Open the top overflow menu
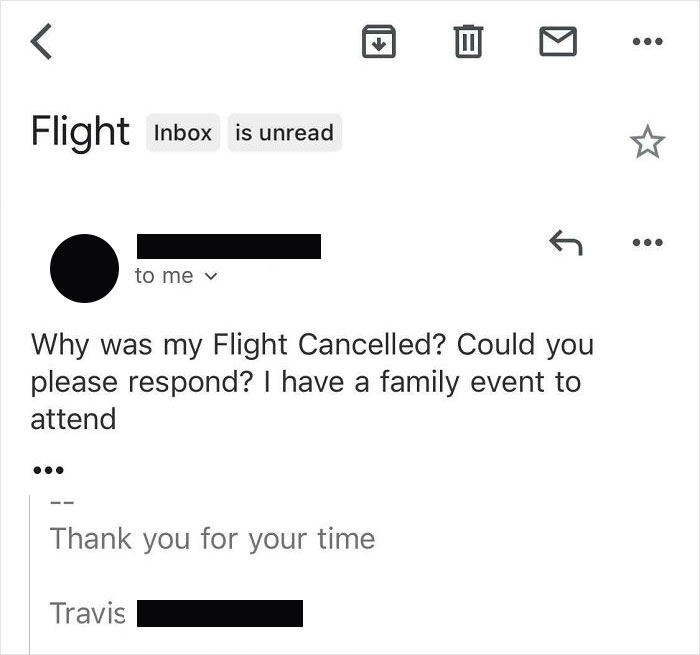 (648, 42)
